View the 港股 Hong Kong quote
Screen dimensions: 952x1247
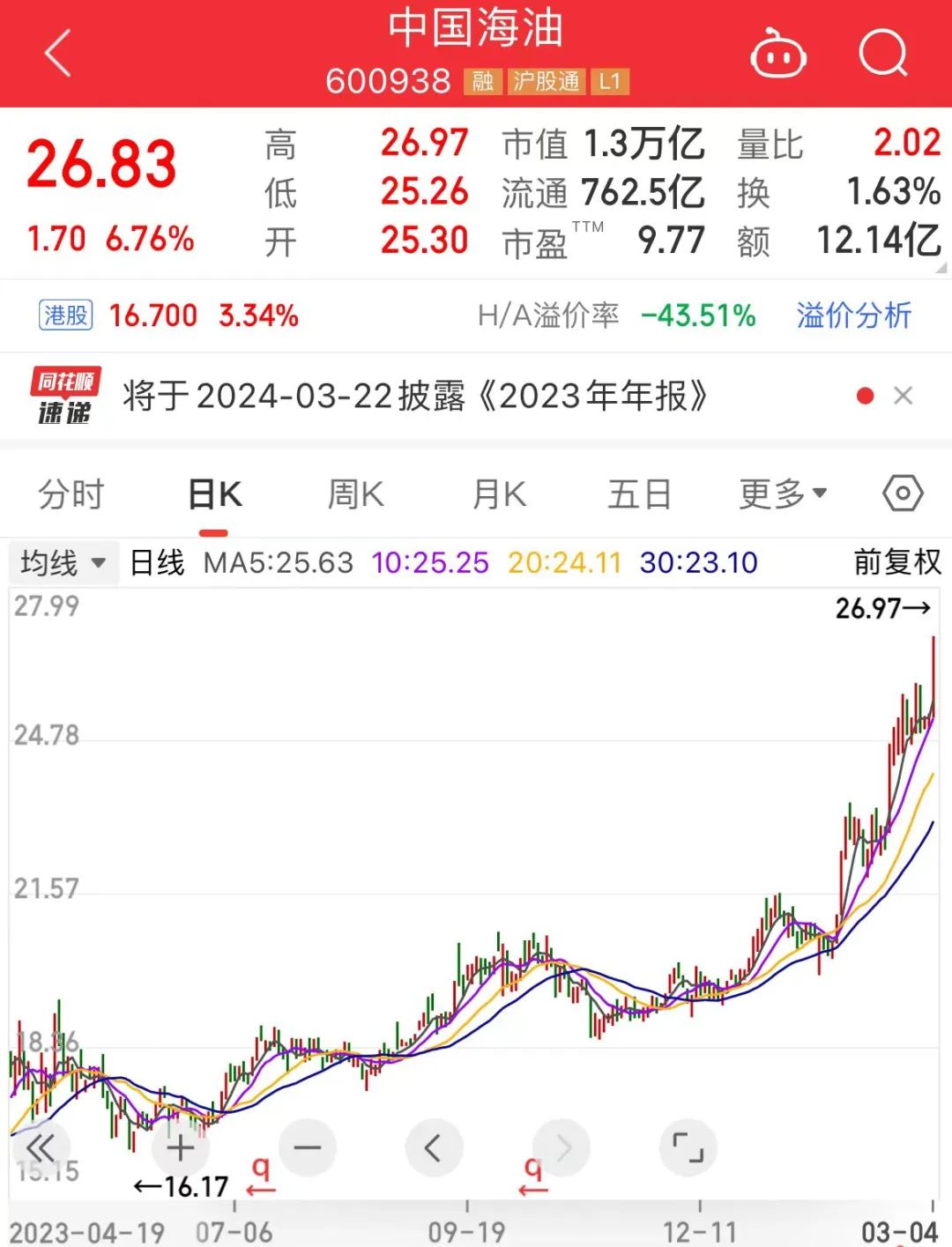tap(66, 315)
